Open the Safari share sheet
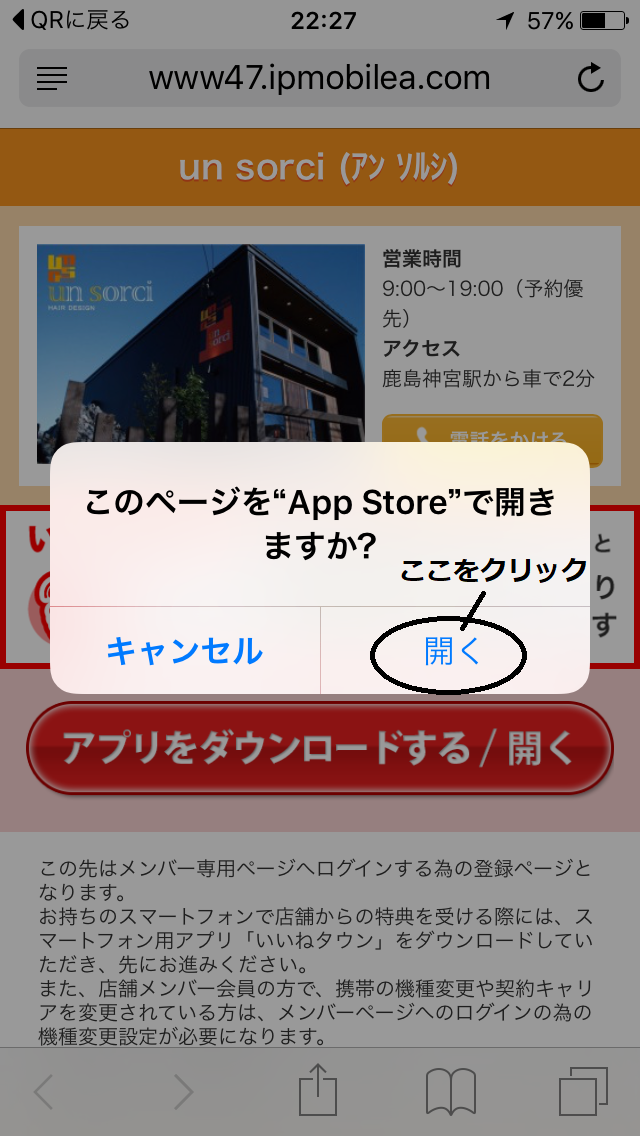 pos(318,1091)
